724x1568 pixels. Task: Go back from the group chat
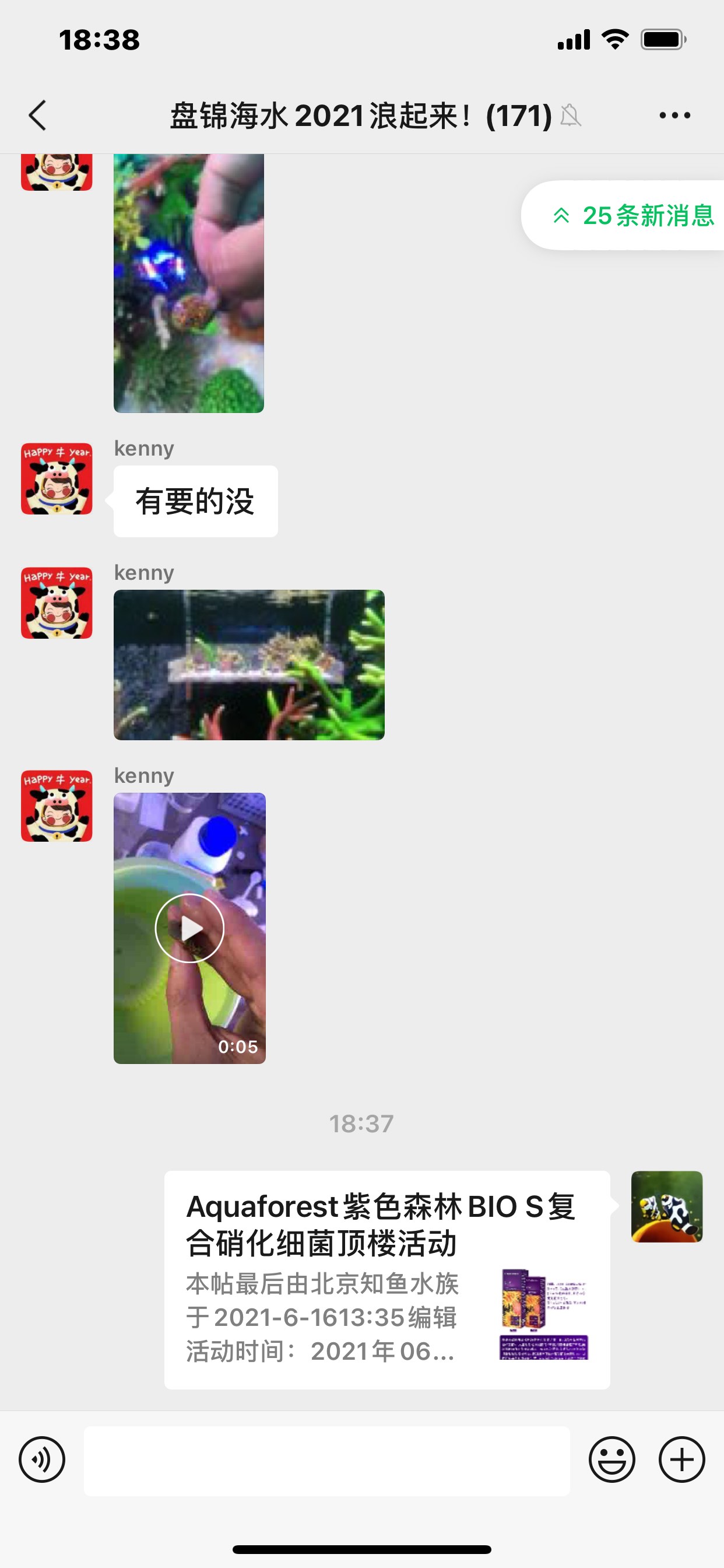pyautogui.click(x=38, y=115)
